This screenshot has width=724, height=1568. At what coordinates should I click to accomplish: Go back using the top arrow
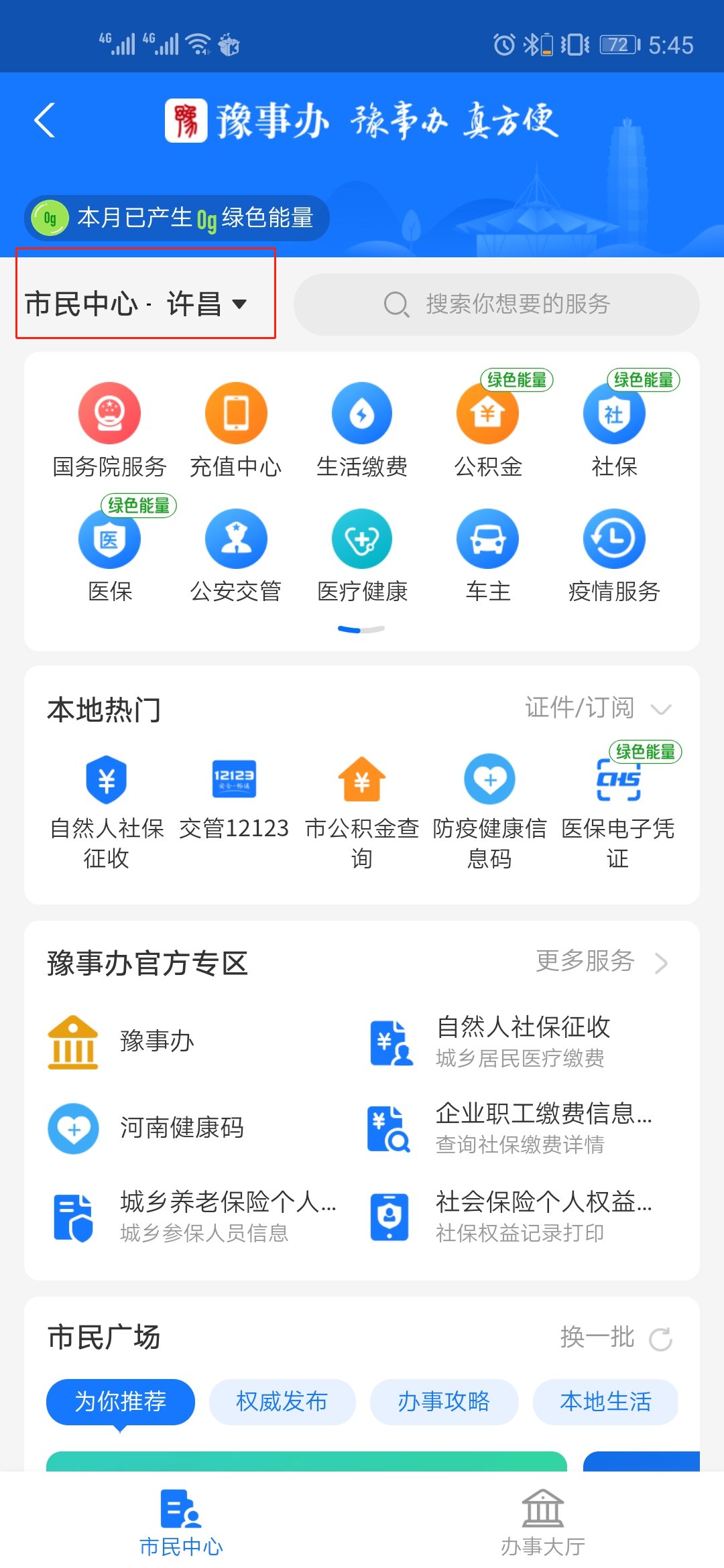coord(44,121)
